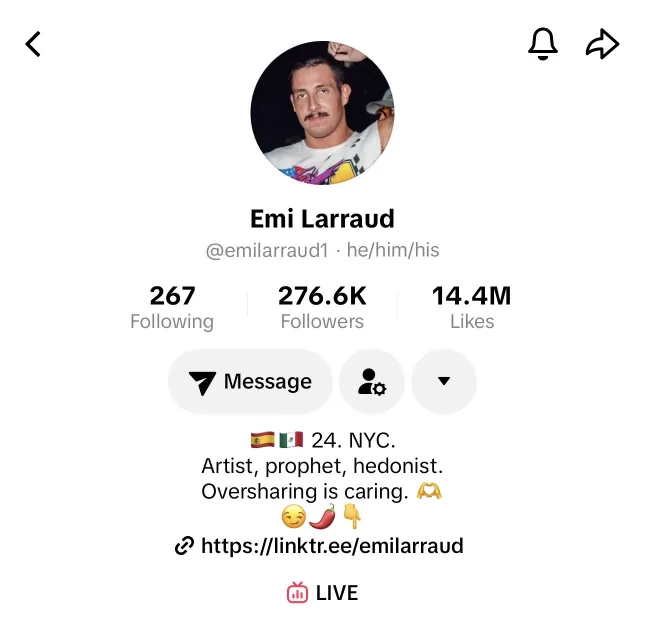645x635 pixels.
Task: Open the LIVE section
Action: [x=322, y=593]
